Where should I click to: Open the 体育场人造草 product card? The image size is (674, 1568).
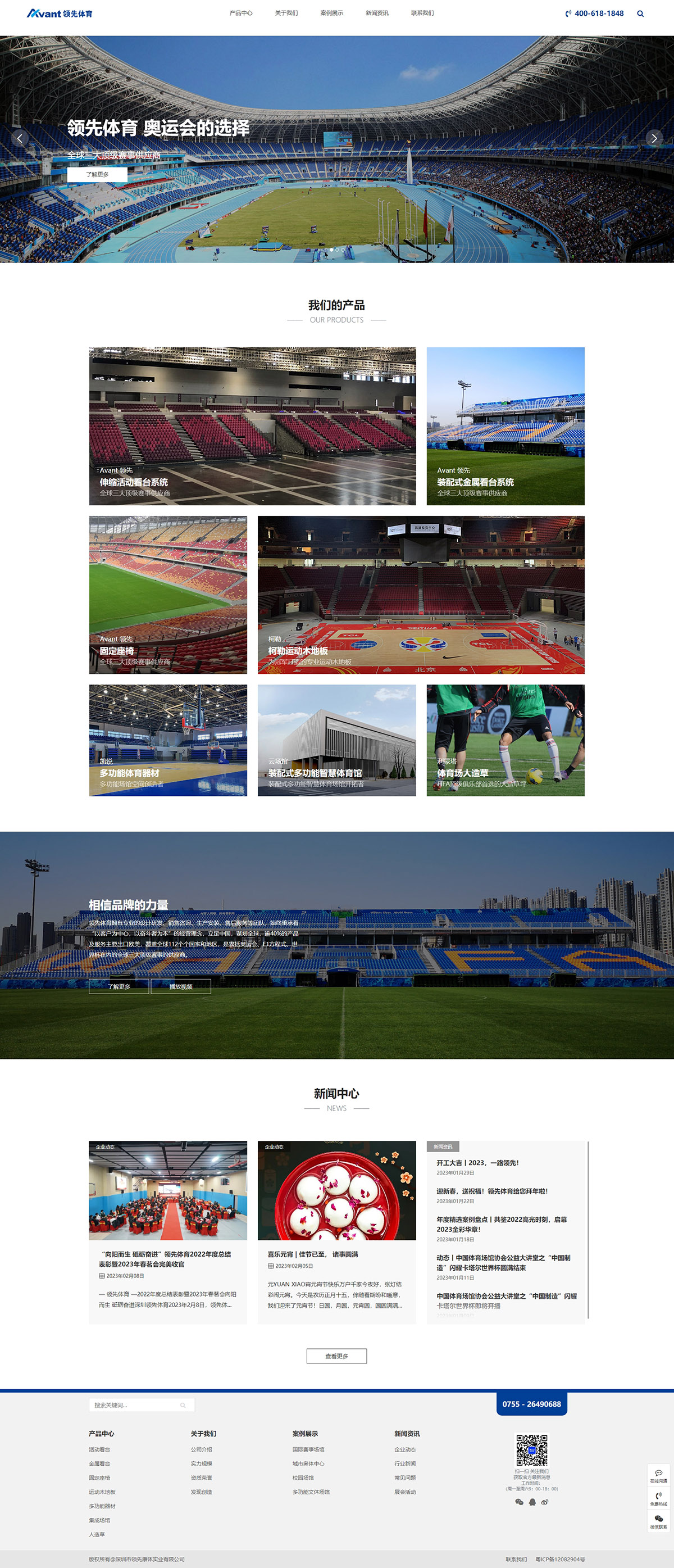pos(505,740)
